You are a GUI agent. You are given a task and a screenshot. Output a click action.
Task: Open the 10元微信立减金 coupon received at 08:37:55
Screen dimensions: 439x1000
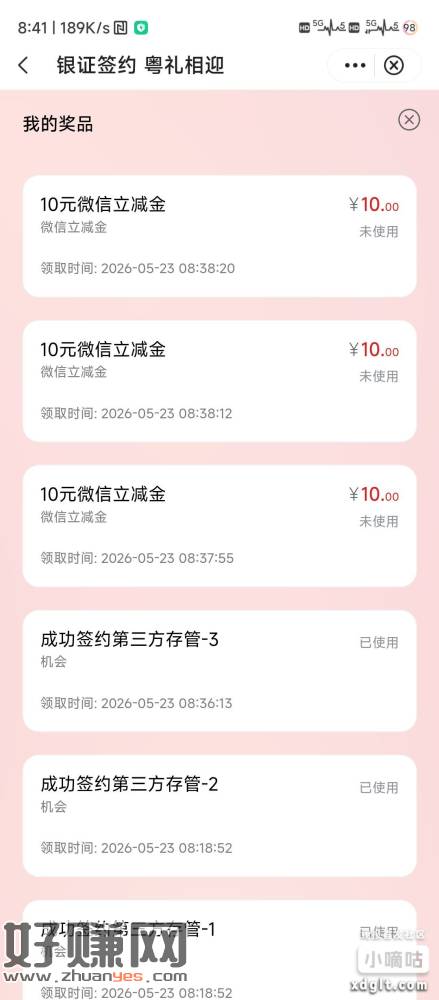(220, 526)
